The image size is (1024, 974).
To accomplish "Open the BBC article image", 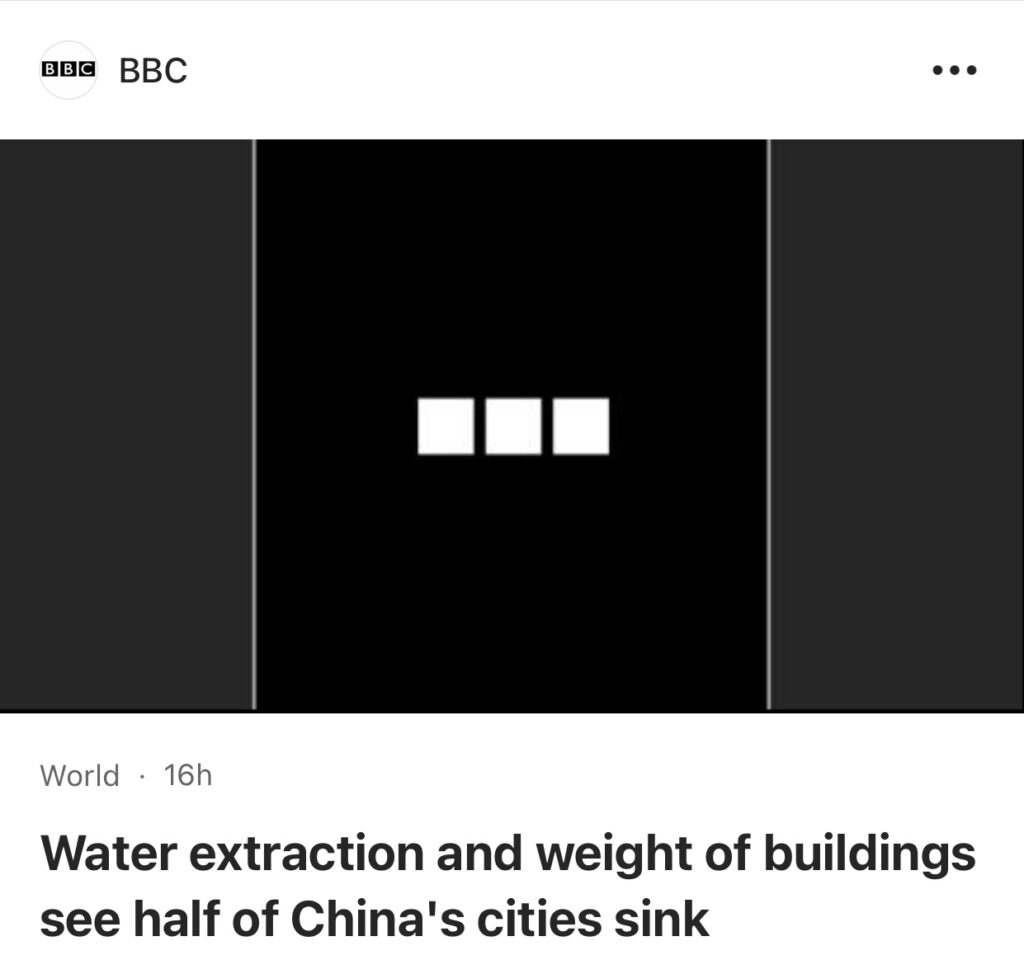I will point(512,426).
